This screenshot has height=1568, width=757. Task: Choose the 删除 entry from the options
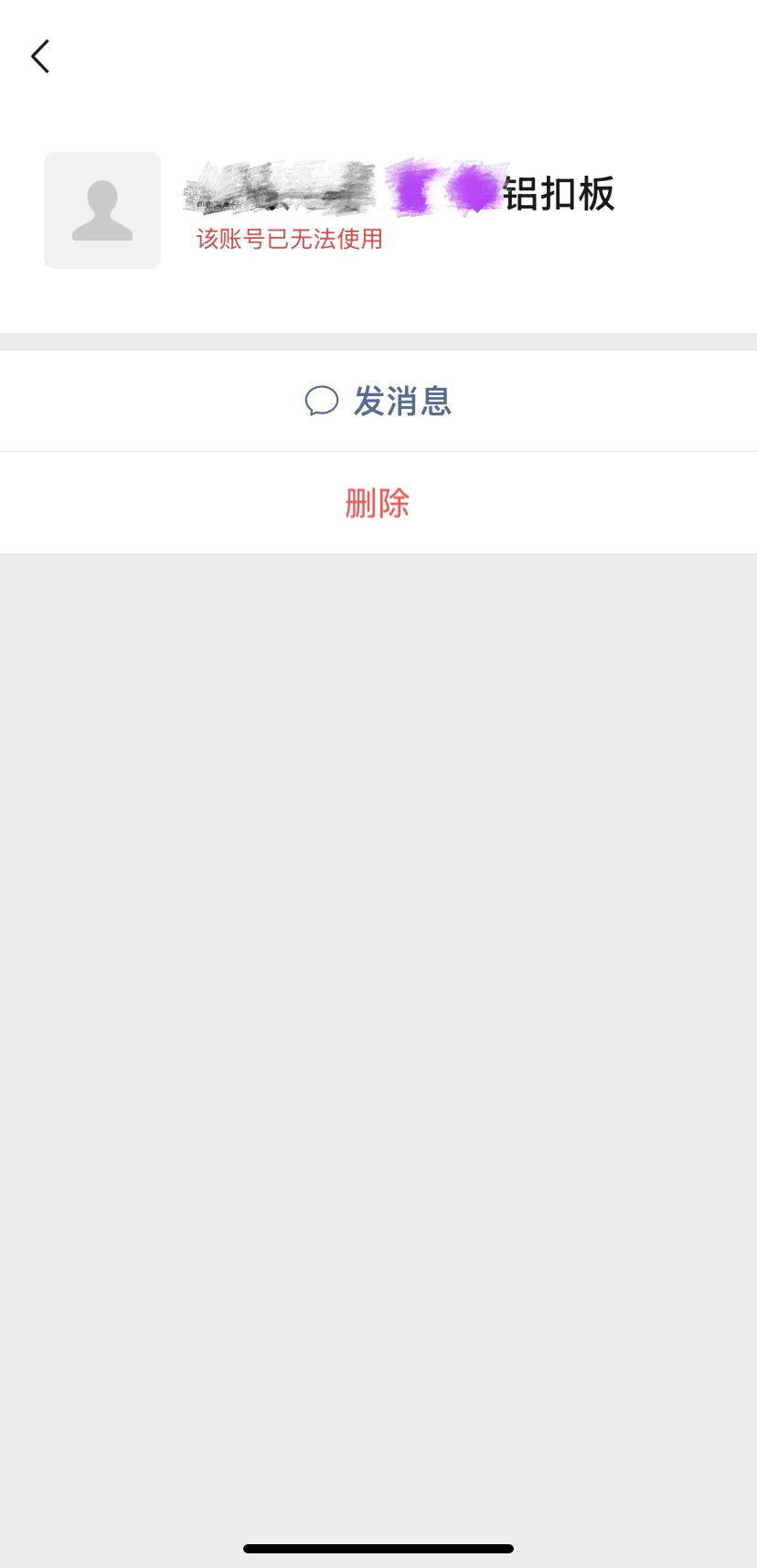pos(378,502)
